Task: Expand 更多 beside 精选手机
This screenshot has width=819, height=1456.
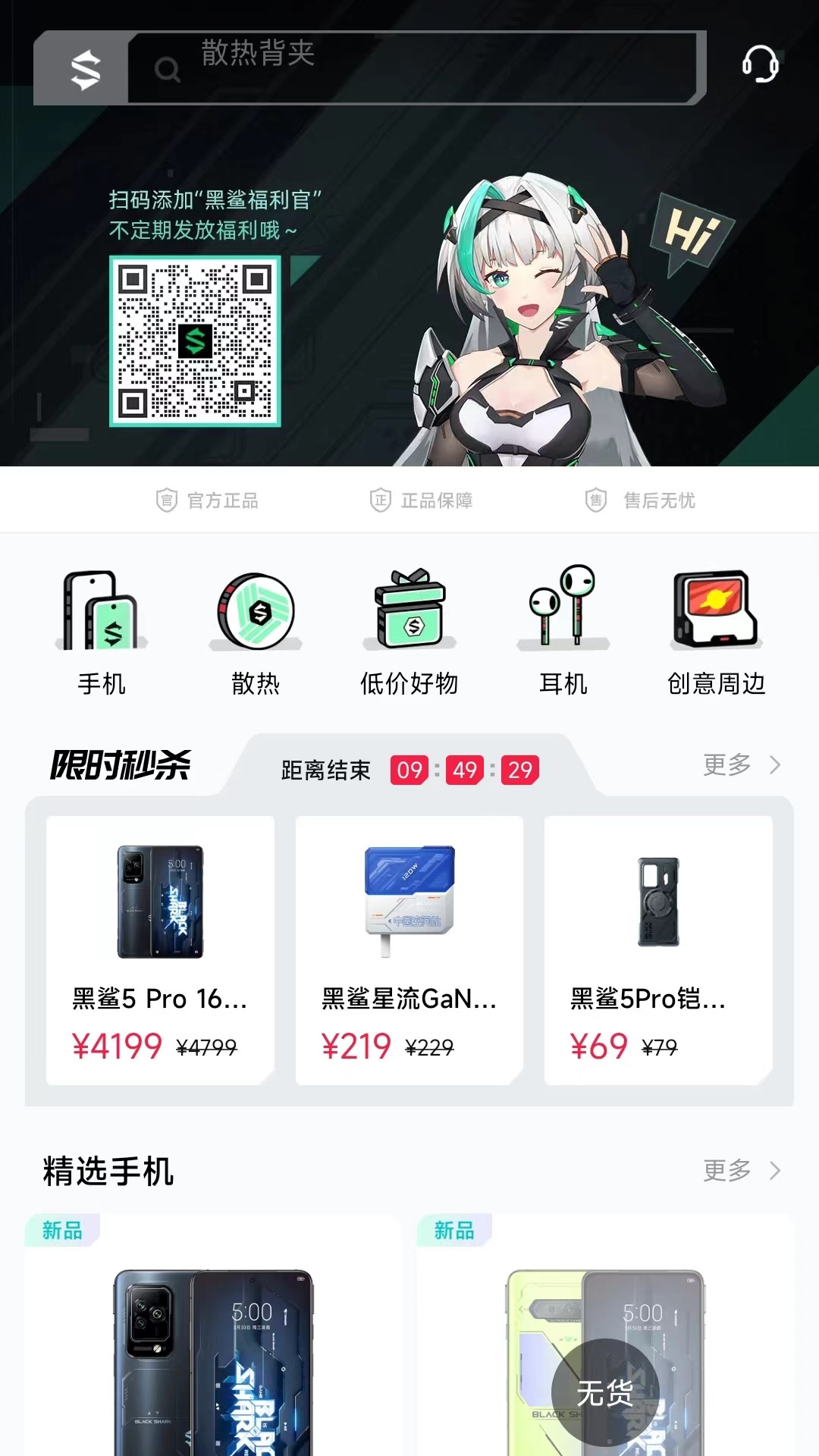Action: click(726, 1171)
